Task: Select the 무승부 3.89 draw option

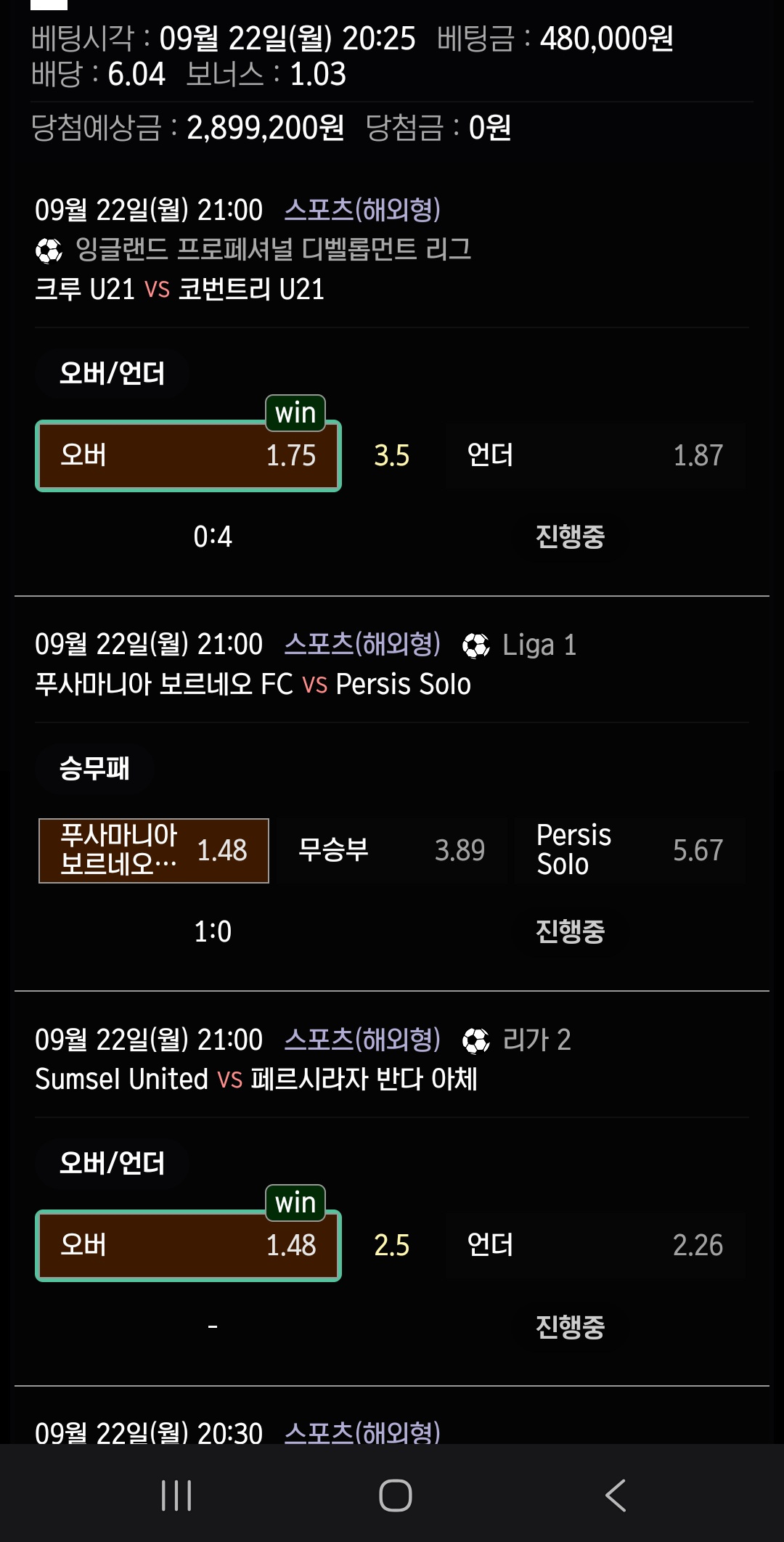Action: tap(392, 850)
